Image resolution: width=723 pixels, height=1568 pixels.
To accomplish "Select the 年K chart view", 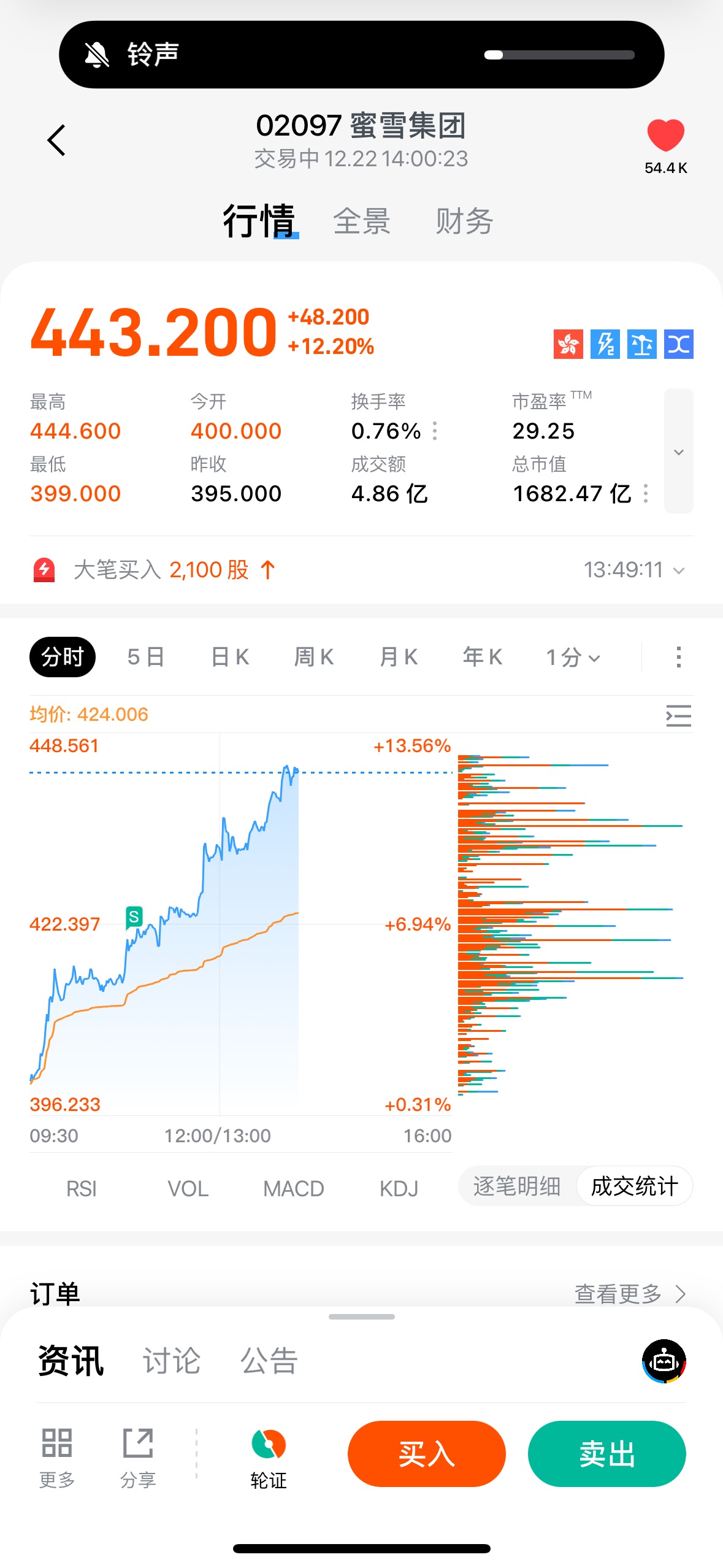I will click(483, 657).
